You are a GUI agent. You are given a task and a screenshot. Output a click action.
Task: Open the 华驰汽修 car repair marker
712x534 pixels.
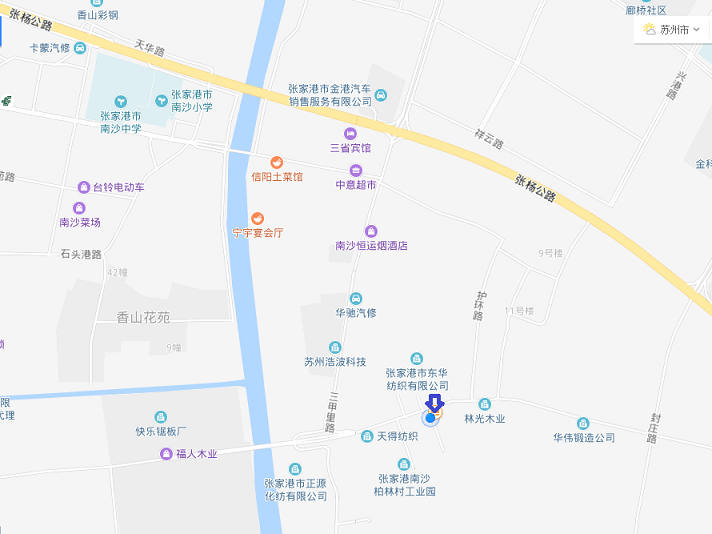[x=356, y=298]
